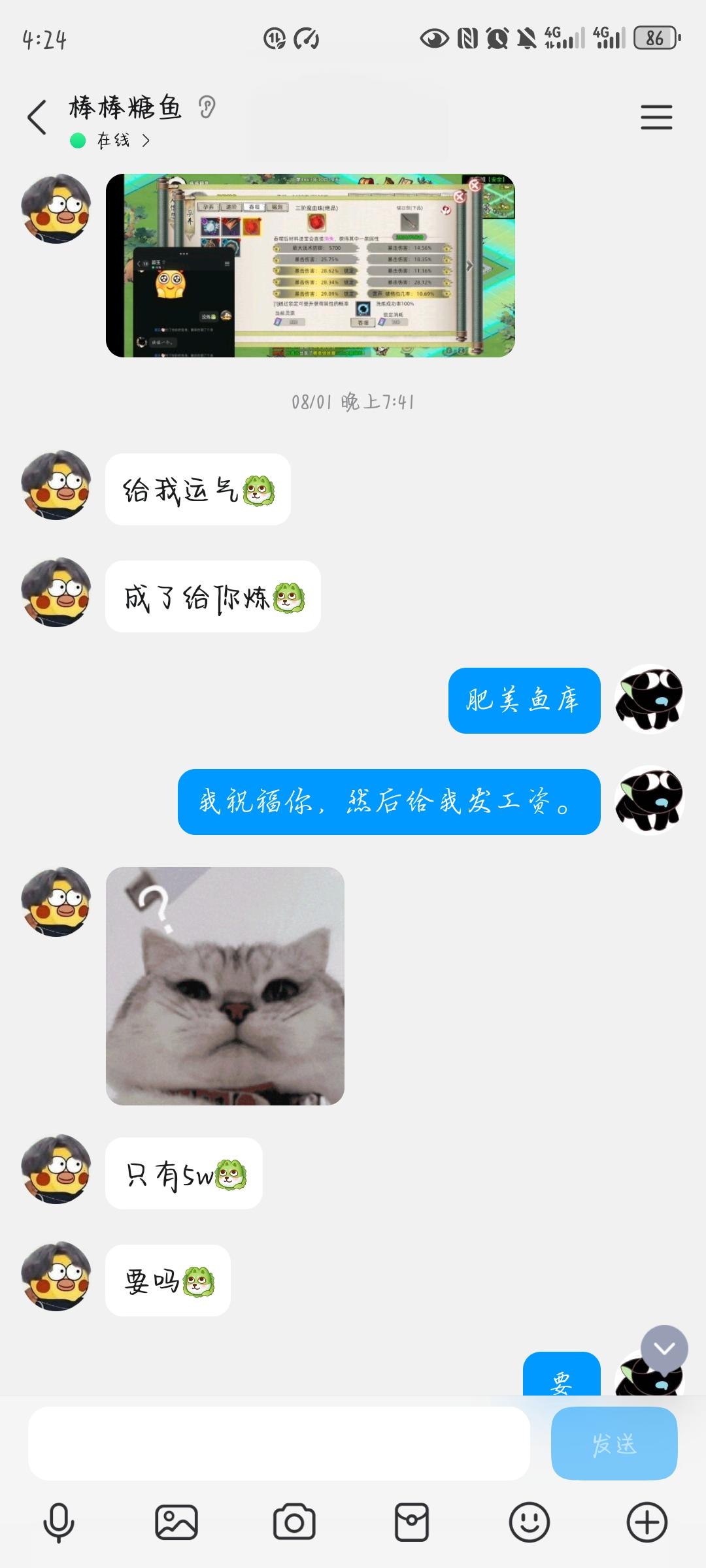Open the red packet icon
706x1568 pixels.
point(411,1522)
